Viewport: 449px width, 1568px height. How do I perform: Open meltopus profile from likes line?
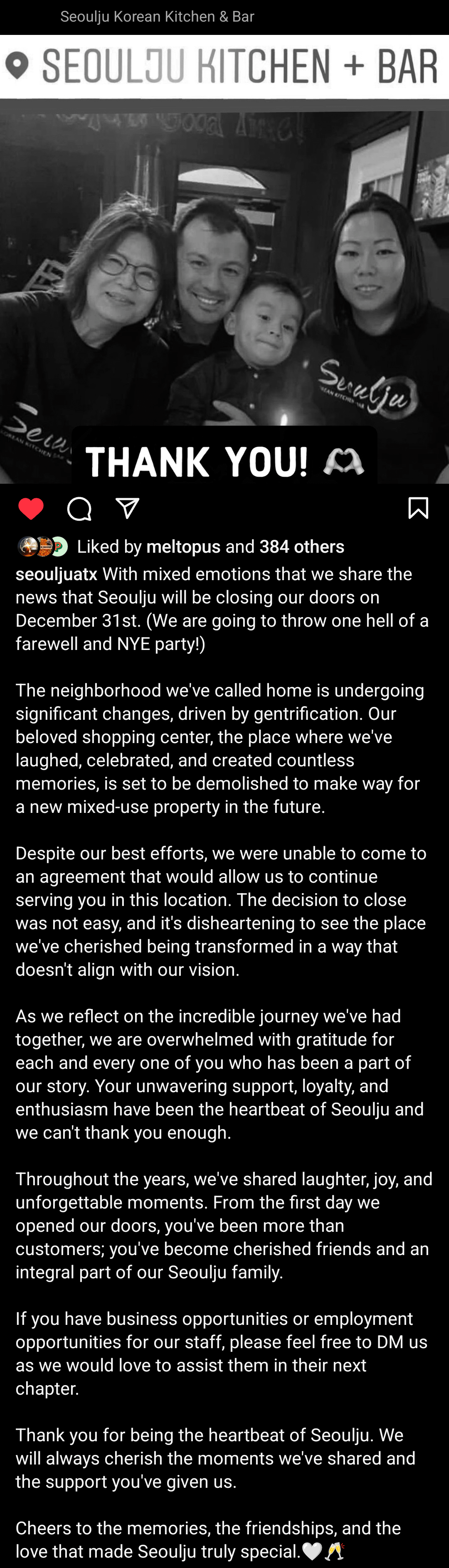183,546
